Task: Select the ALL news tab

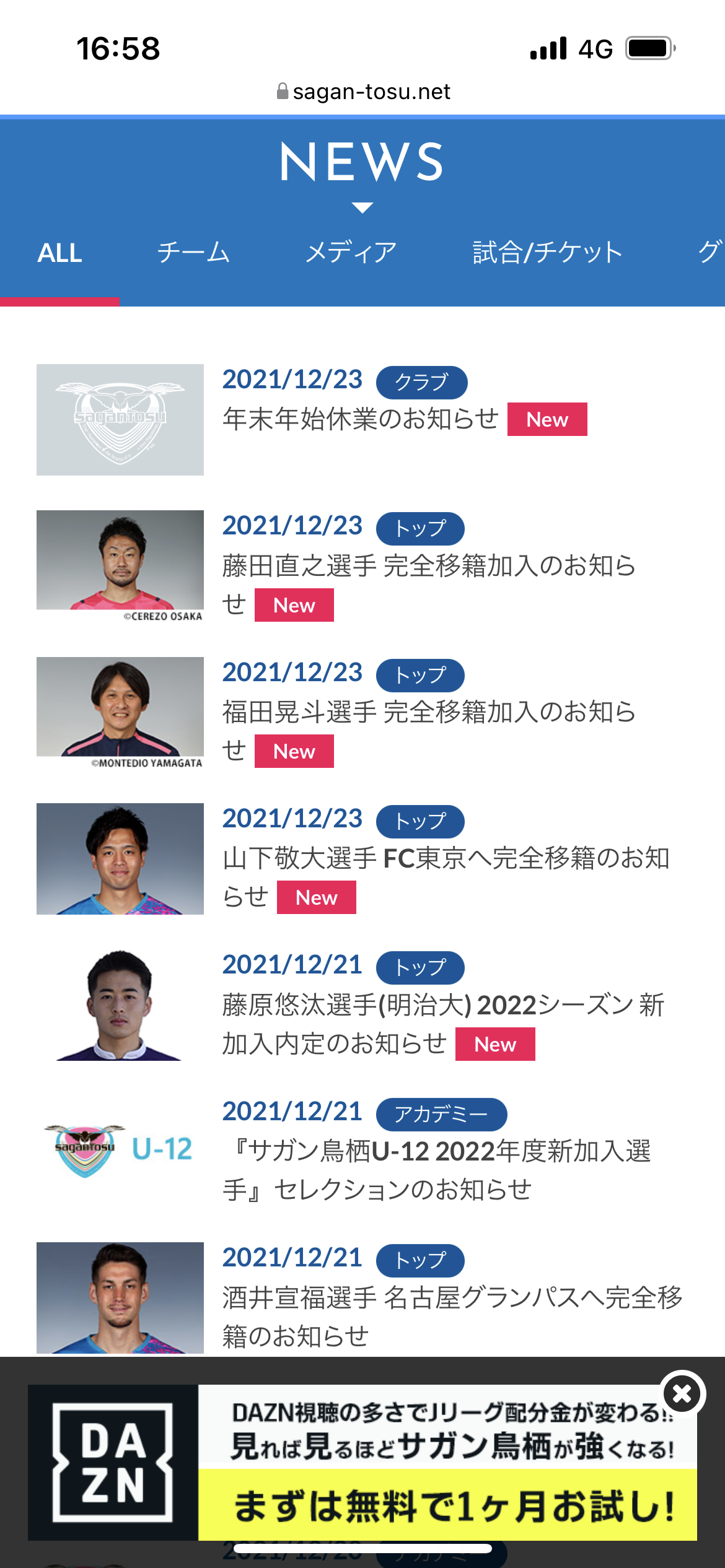Action: point(59,253)
